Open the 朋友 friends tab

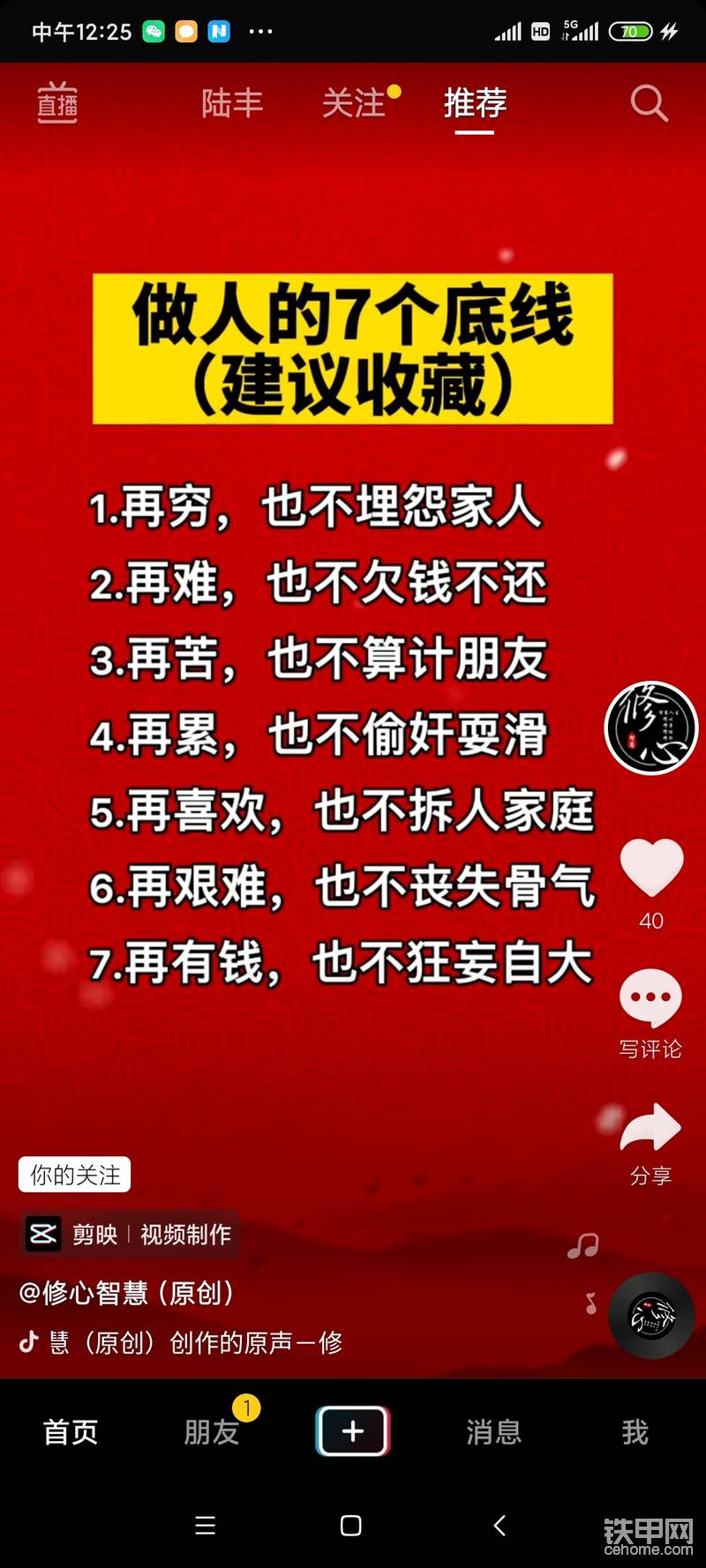tap(212, 1431)
